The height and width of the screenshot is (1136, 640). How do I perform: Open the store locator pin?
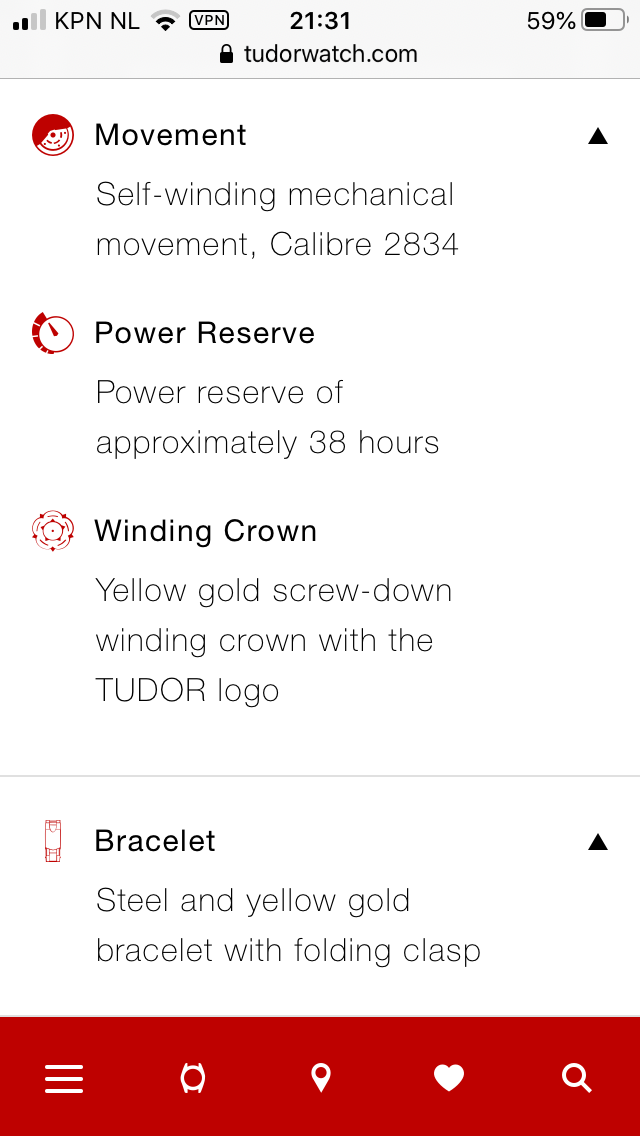pyautogui.click(x=320, y=1079)
